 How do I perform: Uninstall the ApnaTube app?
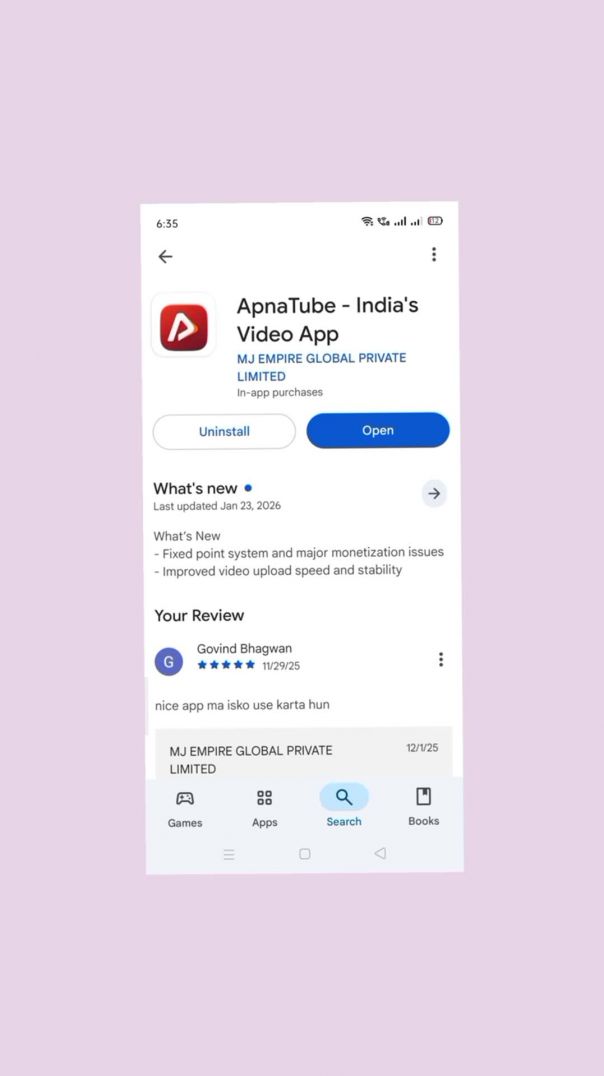[224, 432]
